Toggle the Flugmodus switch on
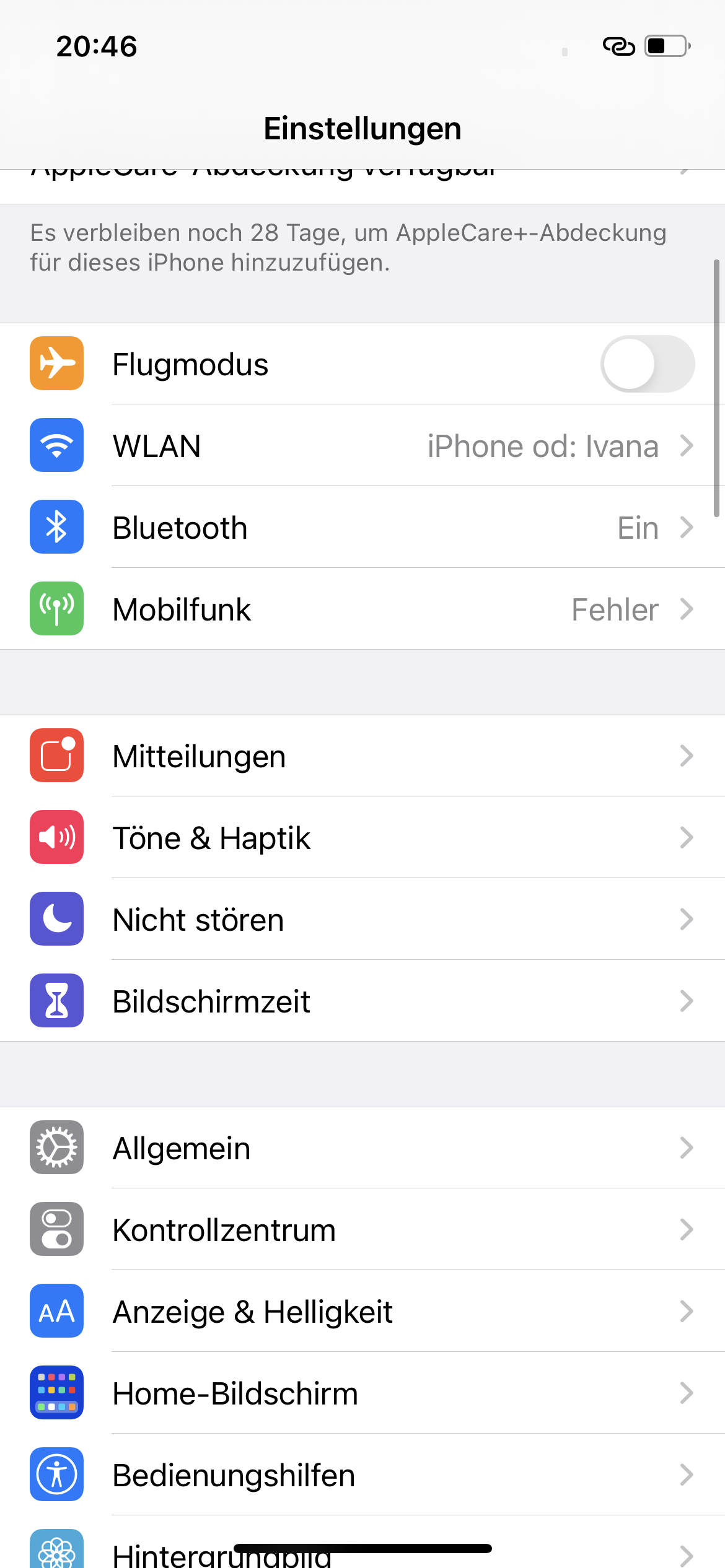Viewport: 725px width, 1568px height. 647,364
